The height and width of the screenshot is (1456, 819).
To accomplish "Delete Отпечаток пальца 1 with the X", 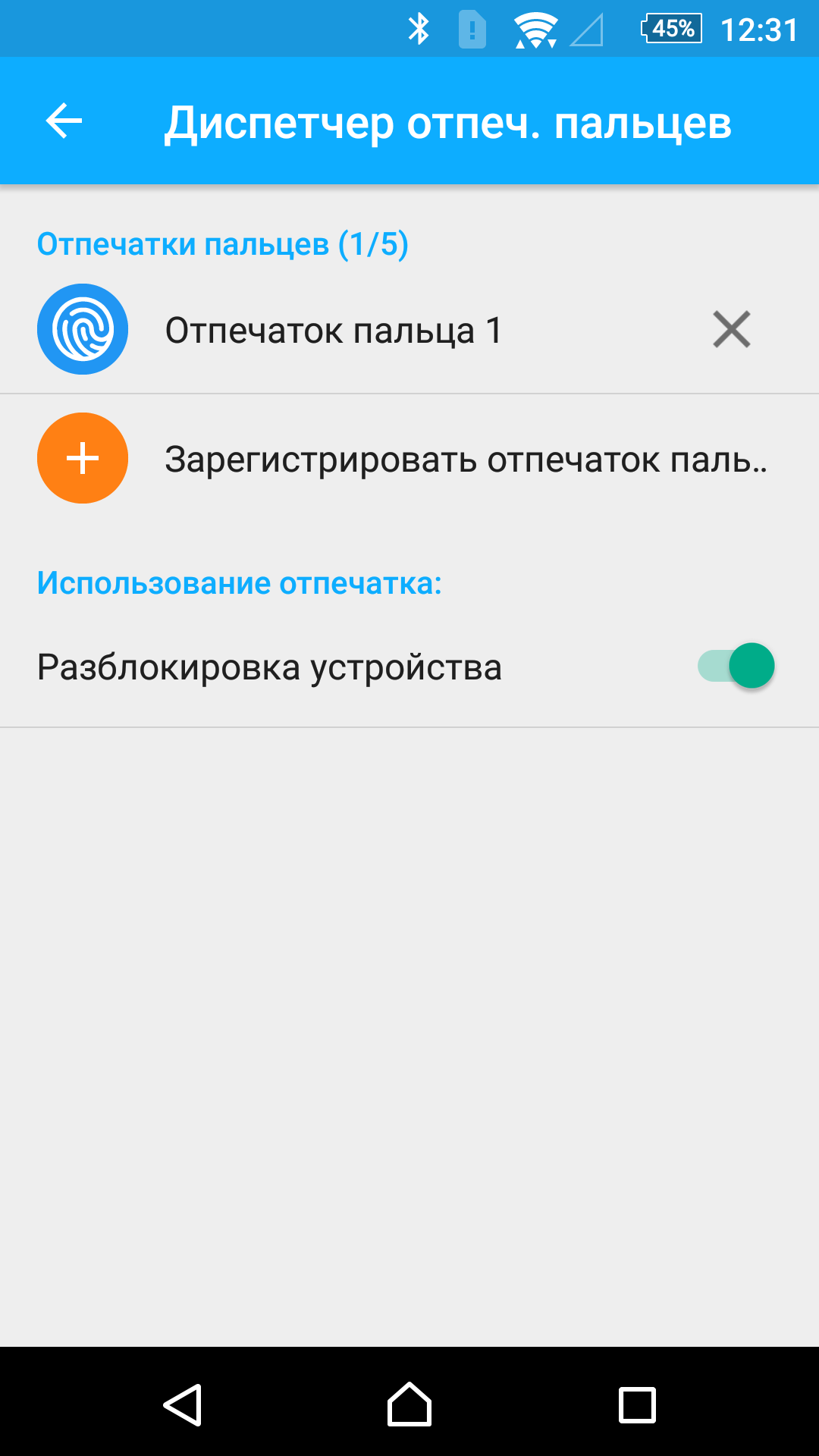I will pyautogui.click(x=732, y=330).
